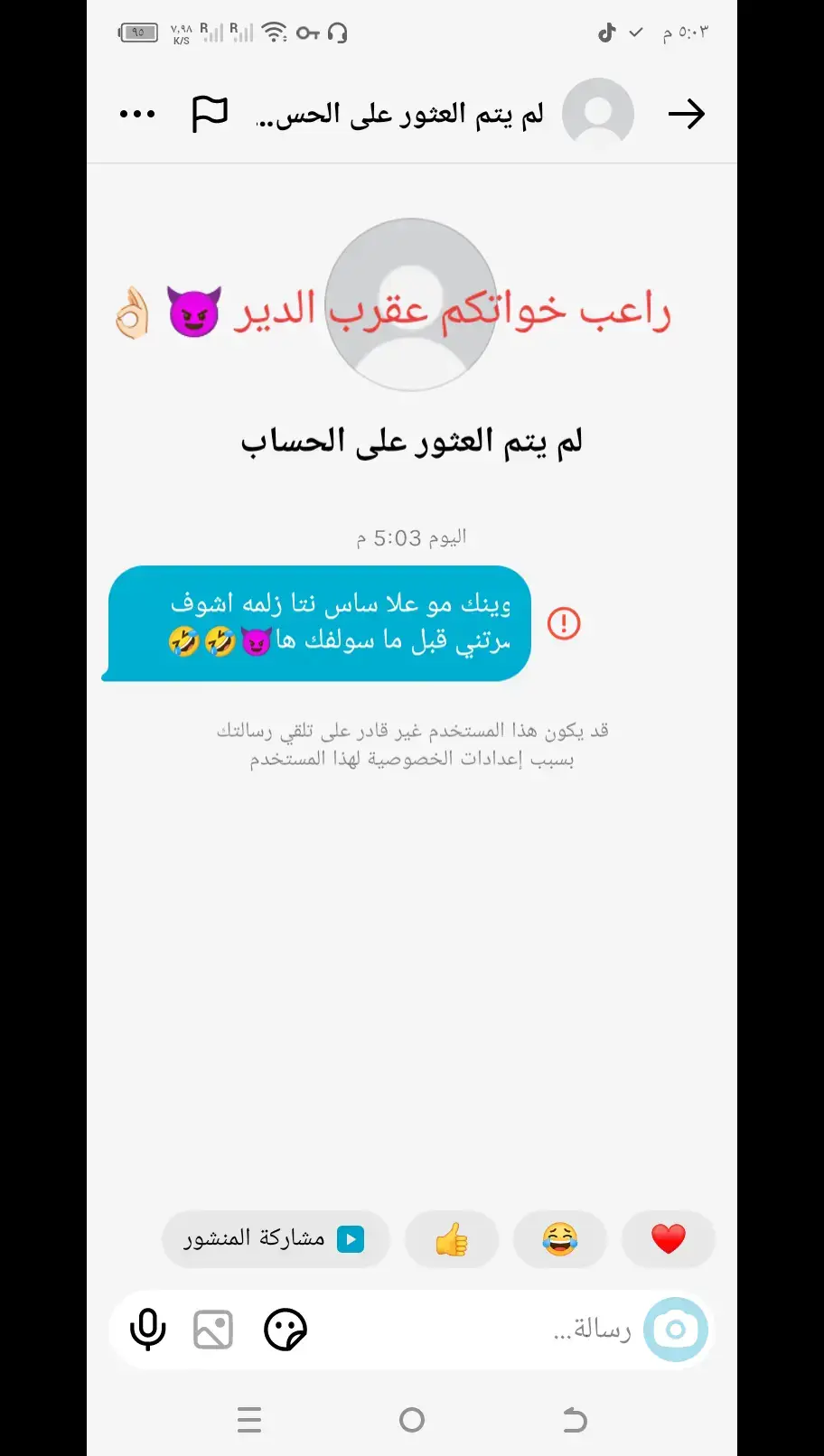Tap the system home button
The image size is (824, 1456).
[x=412, y=1420]
